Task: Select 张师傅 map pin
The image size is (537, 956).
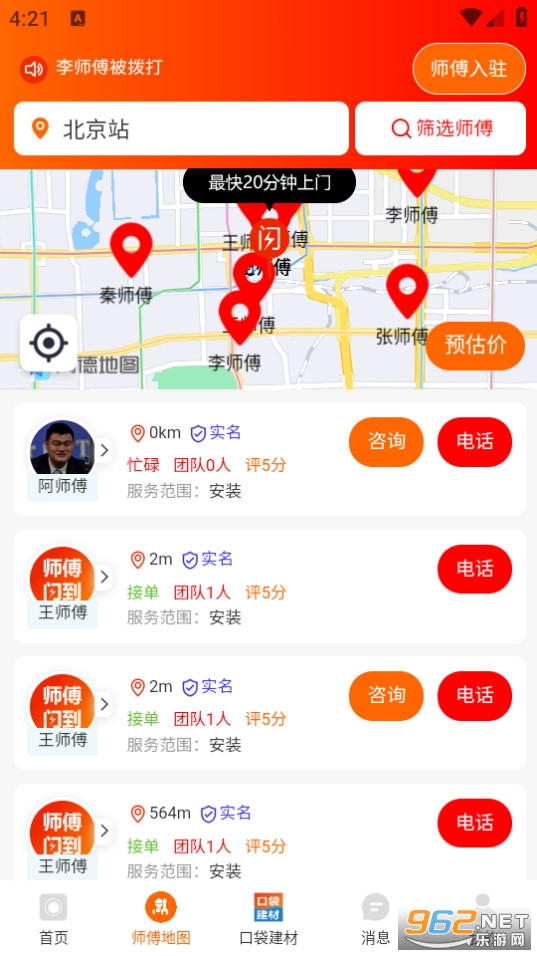Action: [x=407, y=291]
